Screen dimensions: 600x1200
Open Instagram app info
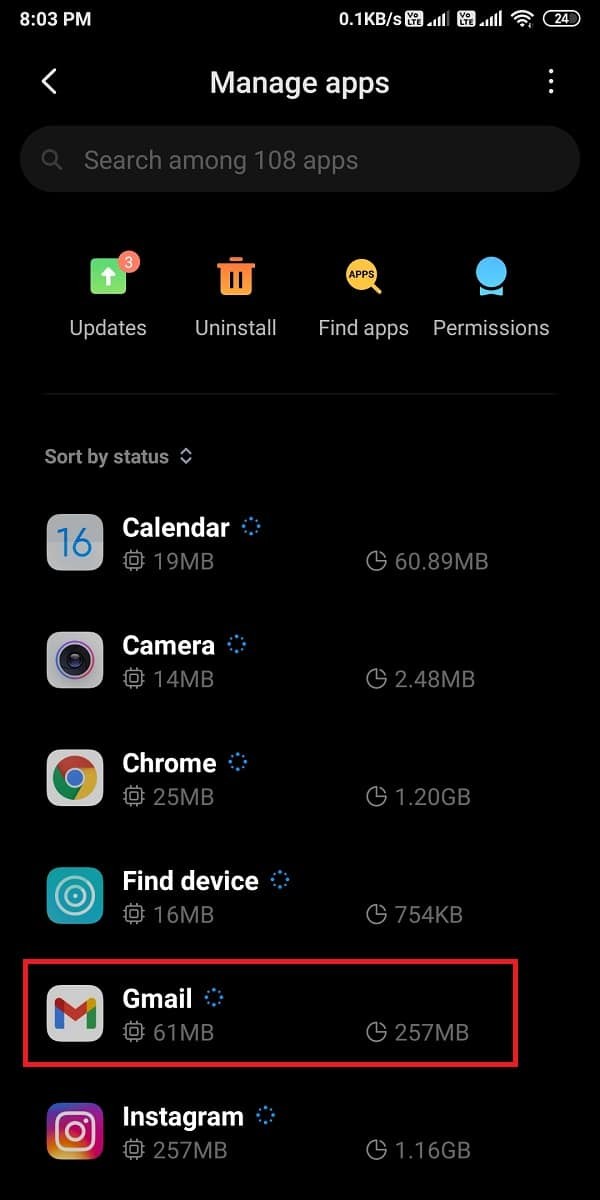coord(300,1131)
